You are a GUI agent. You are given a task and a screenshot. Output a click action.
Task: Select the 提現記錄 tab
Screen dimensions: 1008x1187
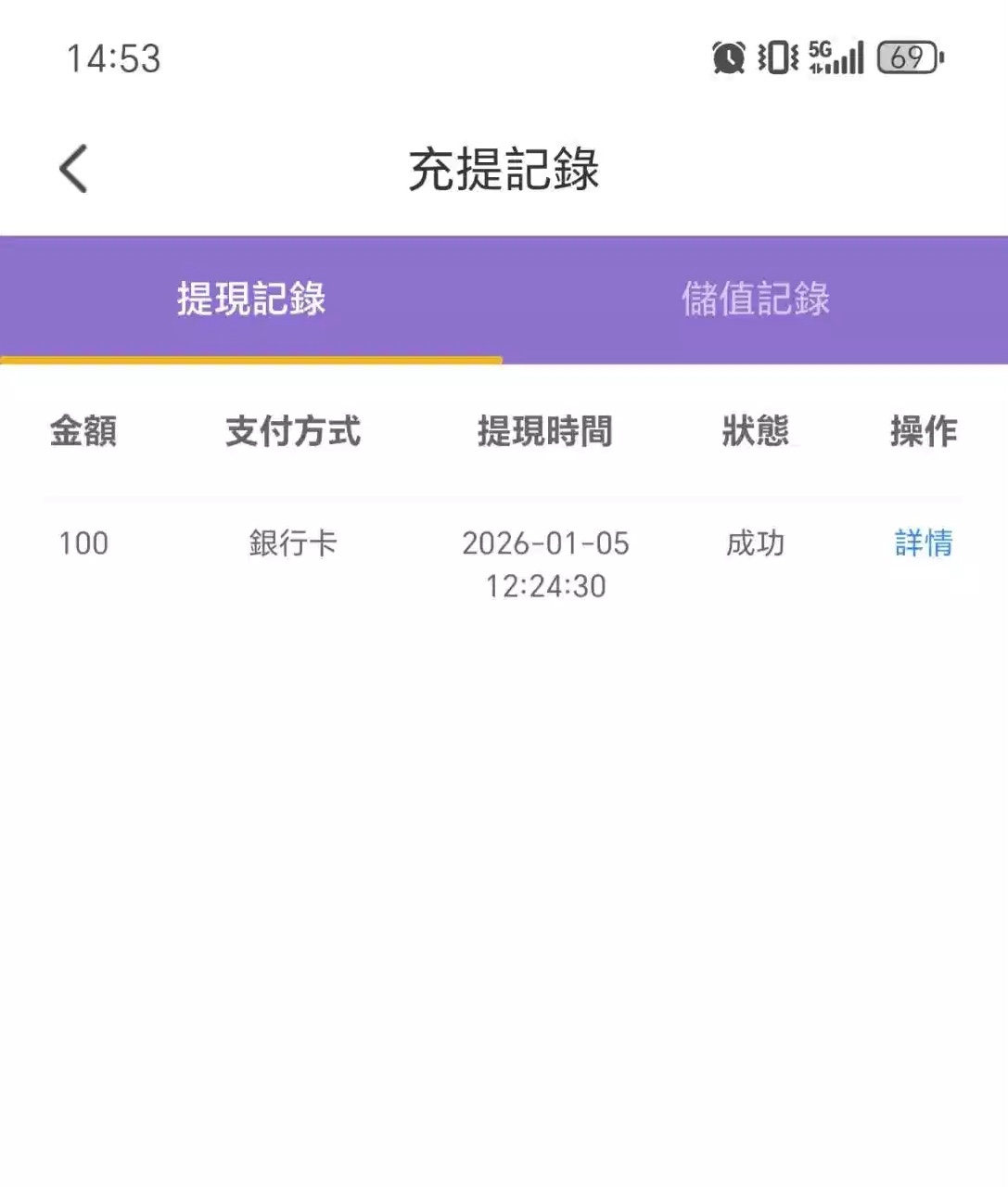(251, 300)
